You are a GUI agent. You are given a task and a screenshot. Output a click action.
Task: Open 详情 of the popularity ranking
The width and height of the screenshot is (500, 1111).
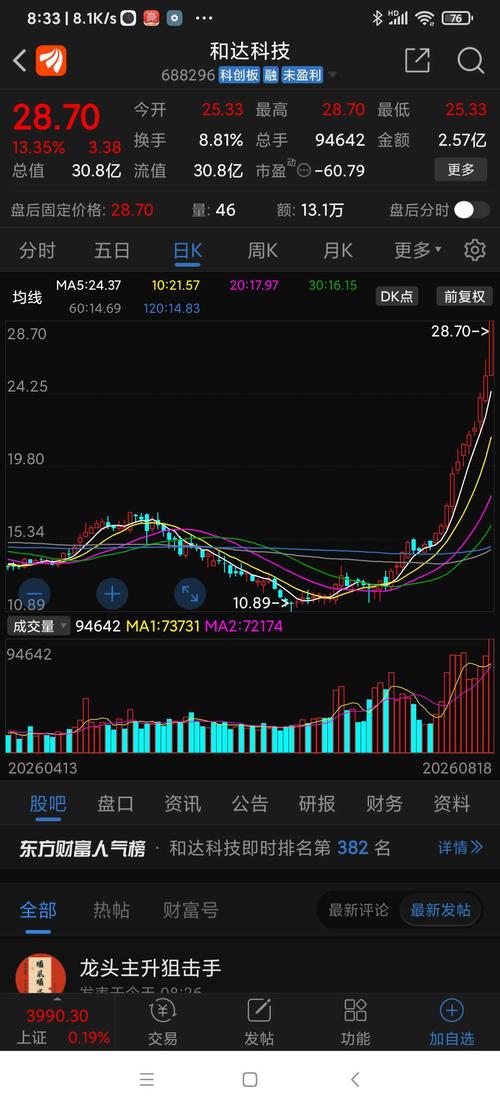pyautogui.click(x=460, y=847)
